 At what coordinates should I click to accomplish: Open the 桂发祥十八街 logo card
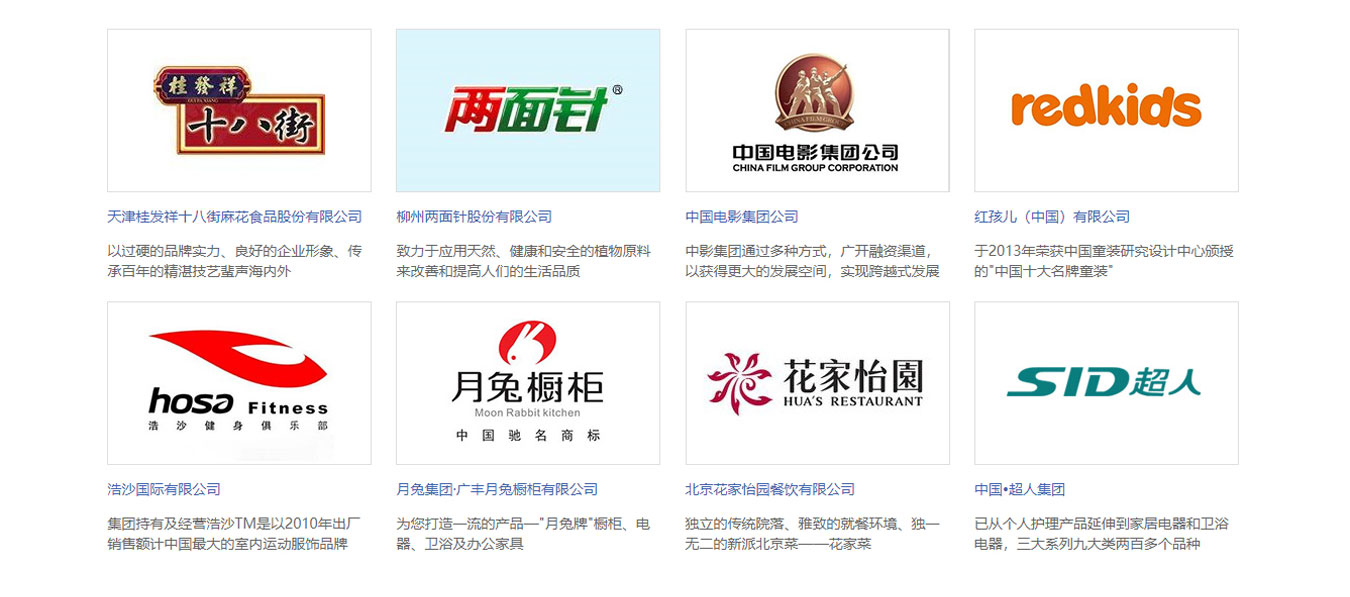(239, 110)
